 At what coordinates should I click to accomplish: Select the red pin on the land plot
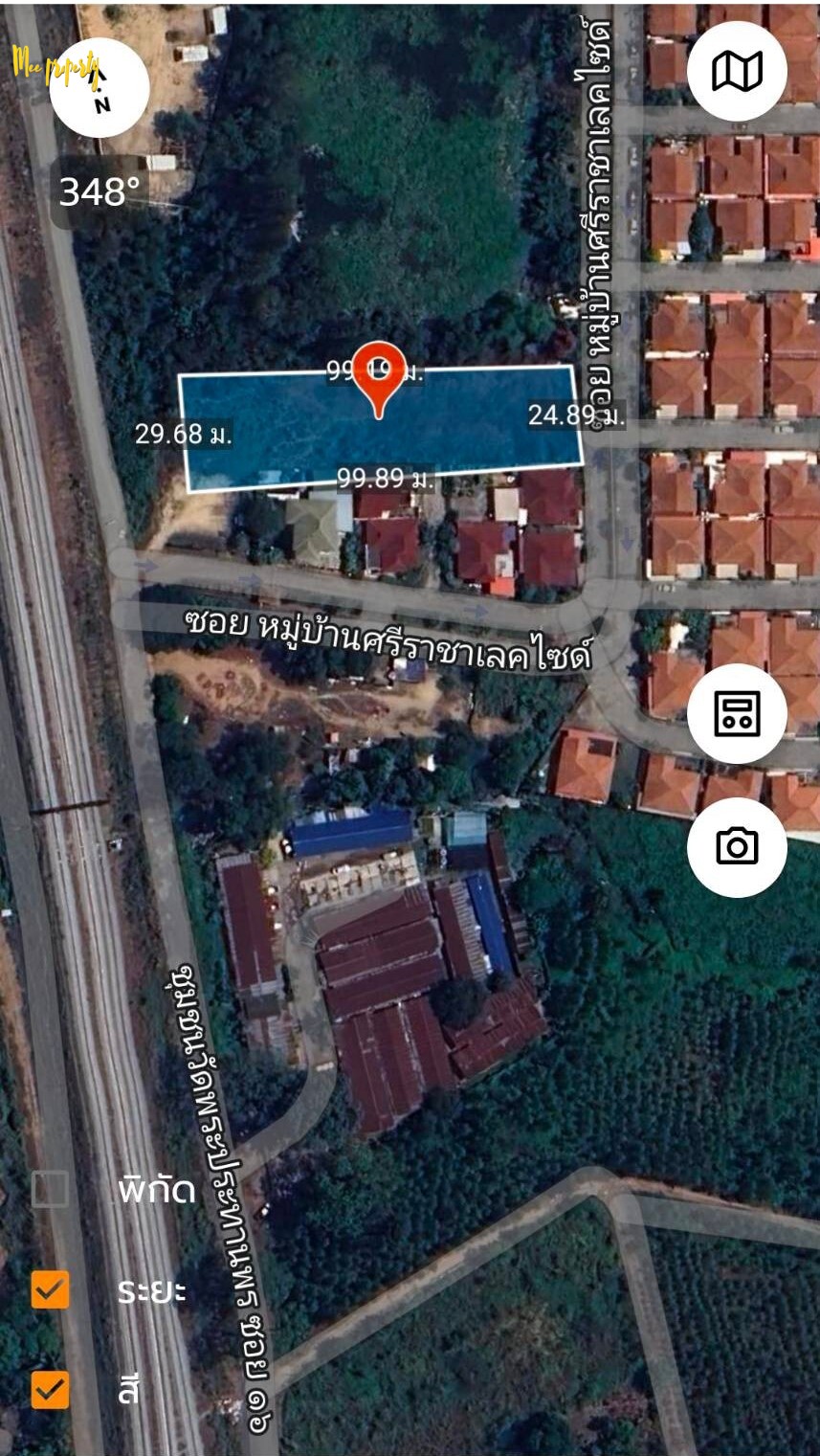point(379,376)
